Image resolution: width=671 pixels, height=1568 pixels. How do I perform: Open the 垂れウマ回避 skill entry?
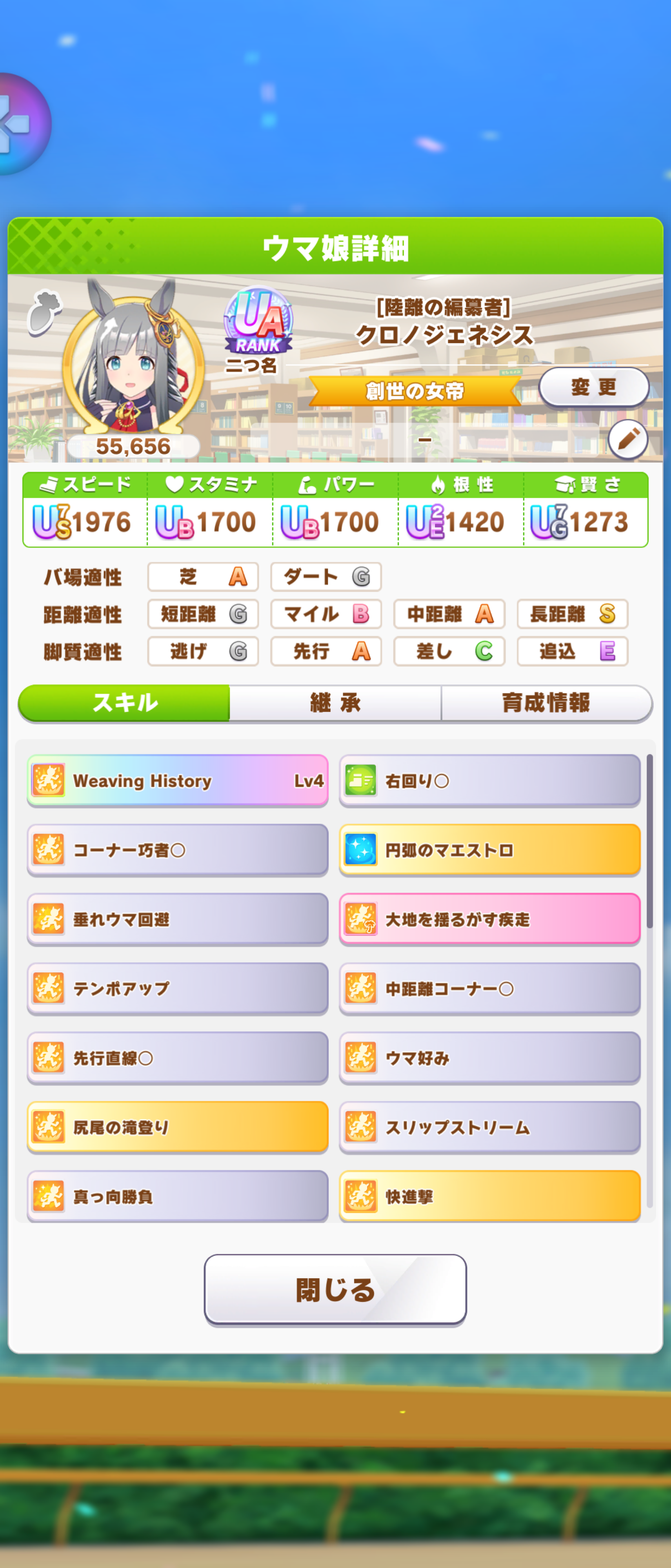pos(178,919)
